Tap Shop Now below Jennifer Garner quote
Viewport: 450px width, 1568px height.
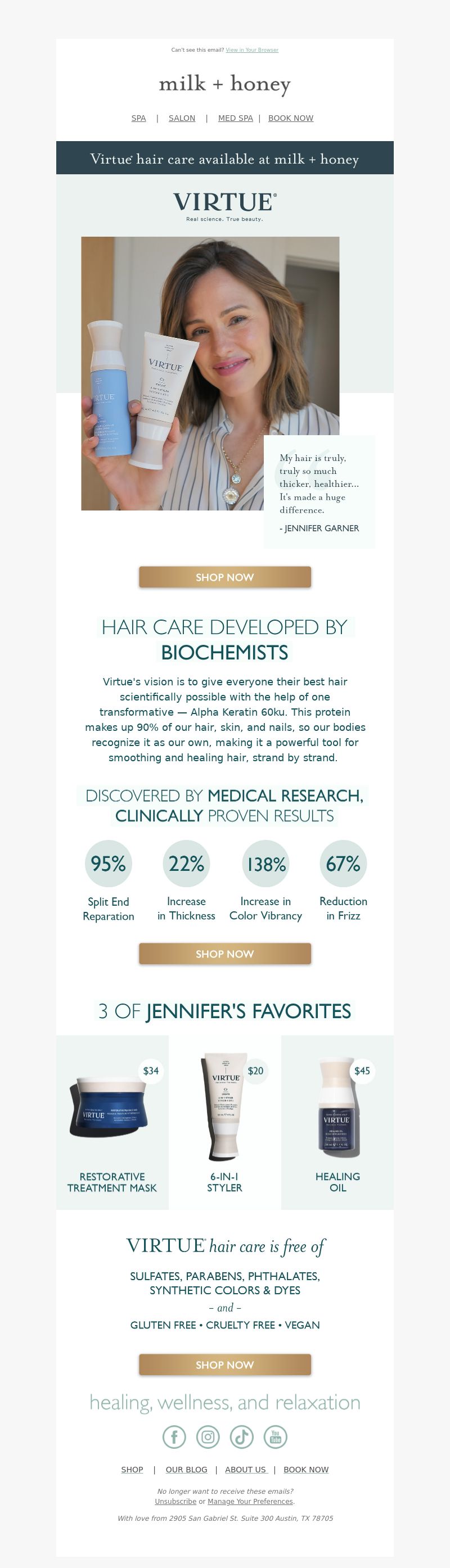(224, 577)
